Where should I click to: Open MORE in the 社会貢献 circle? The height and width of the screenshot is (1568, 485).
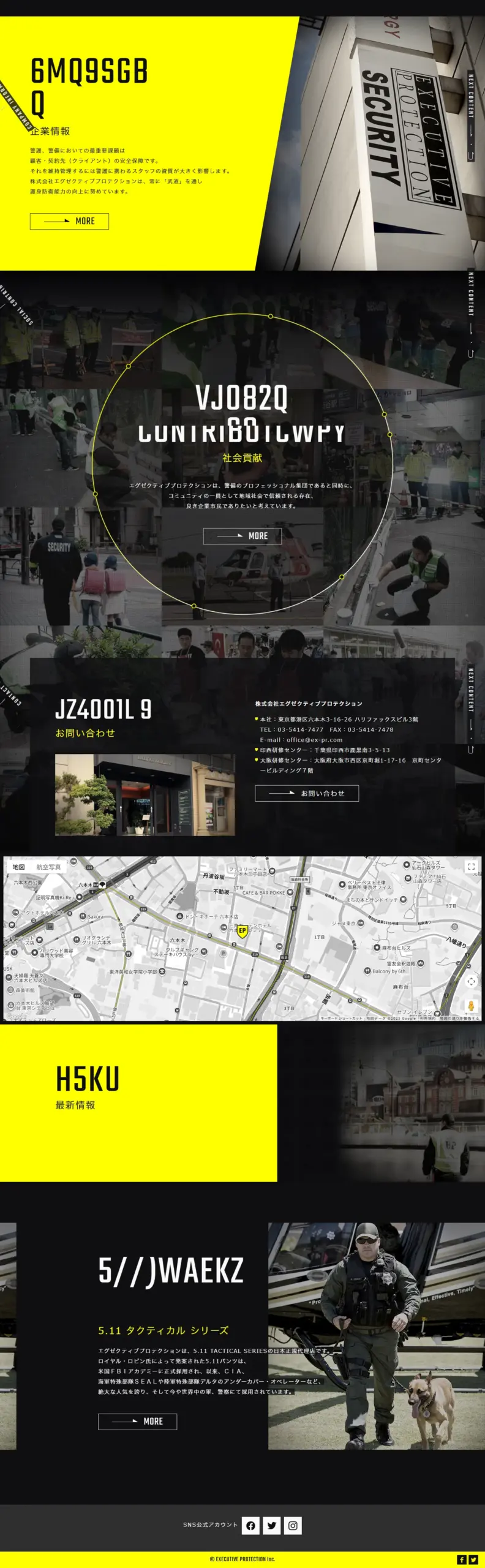click(x=242, y=536)
